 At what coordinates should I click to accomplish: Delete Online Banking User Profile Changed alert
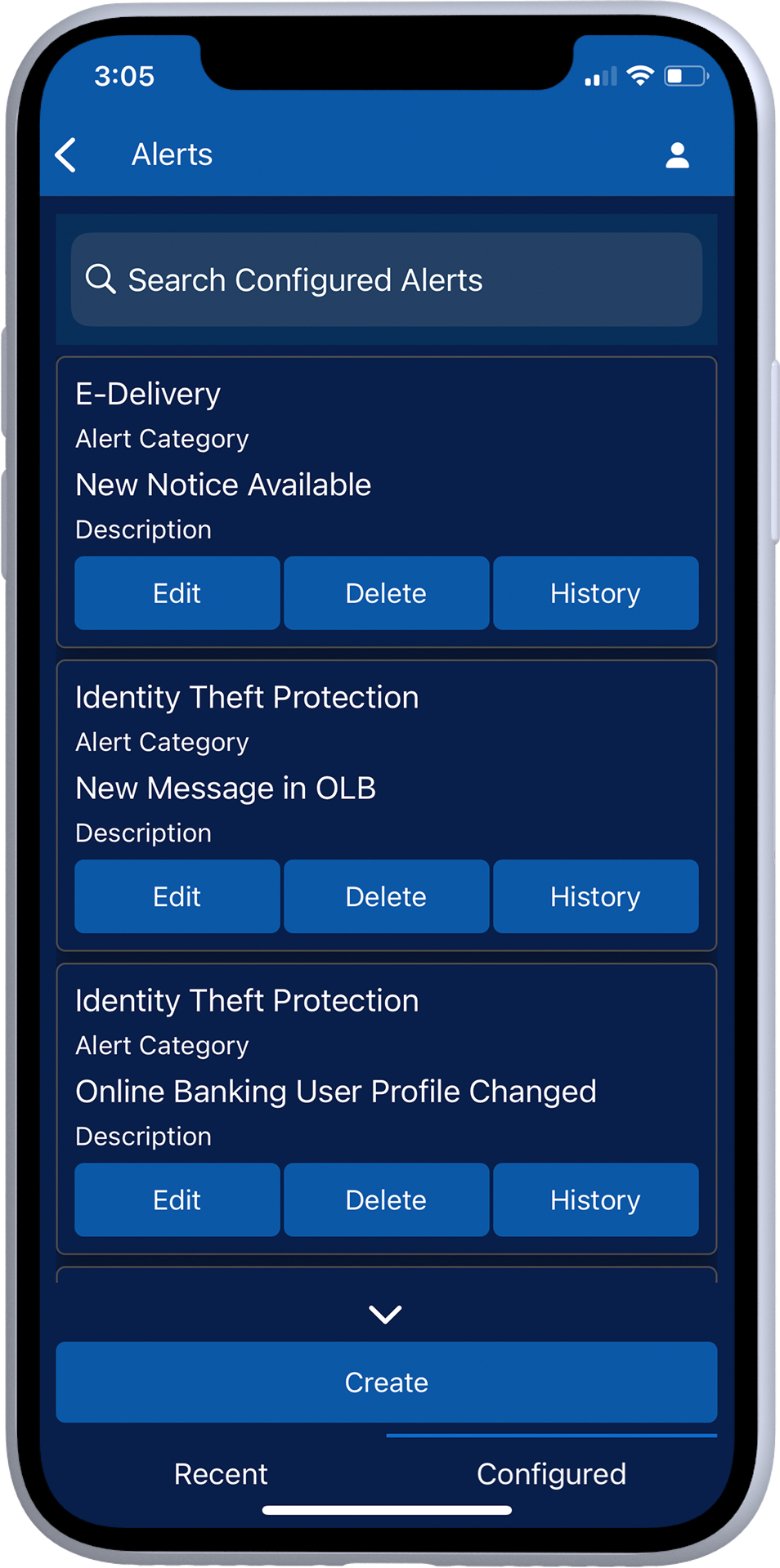point(387,1199)
